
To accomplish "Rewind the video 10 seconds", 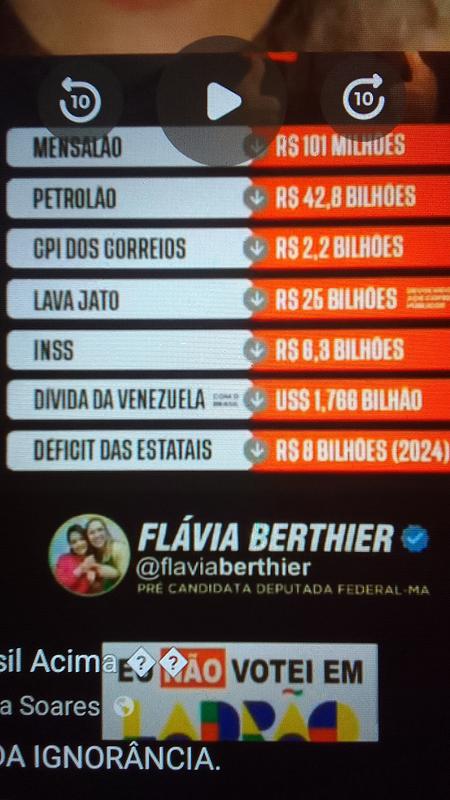I will [x=80, y=102].
